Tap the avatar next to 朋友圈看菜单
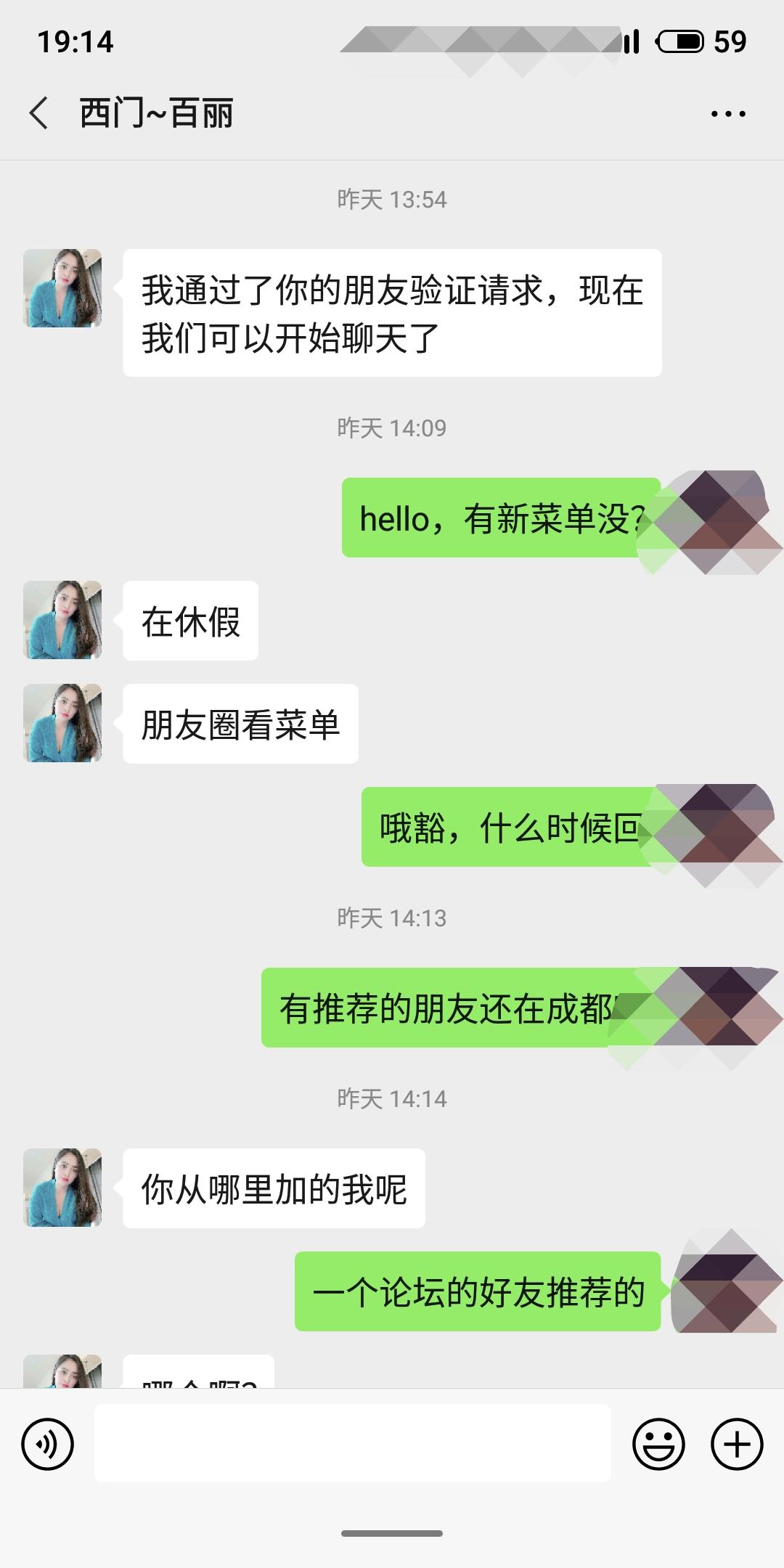 (62, 723)
